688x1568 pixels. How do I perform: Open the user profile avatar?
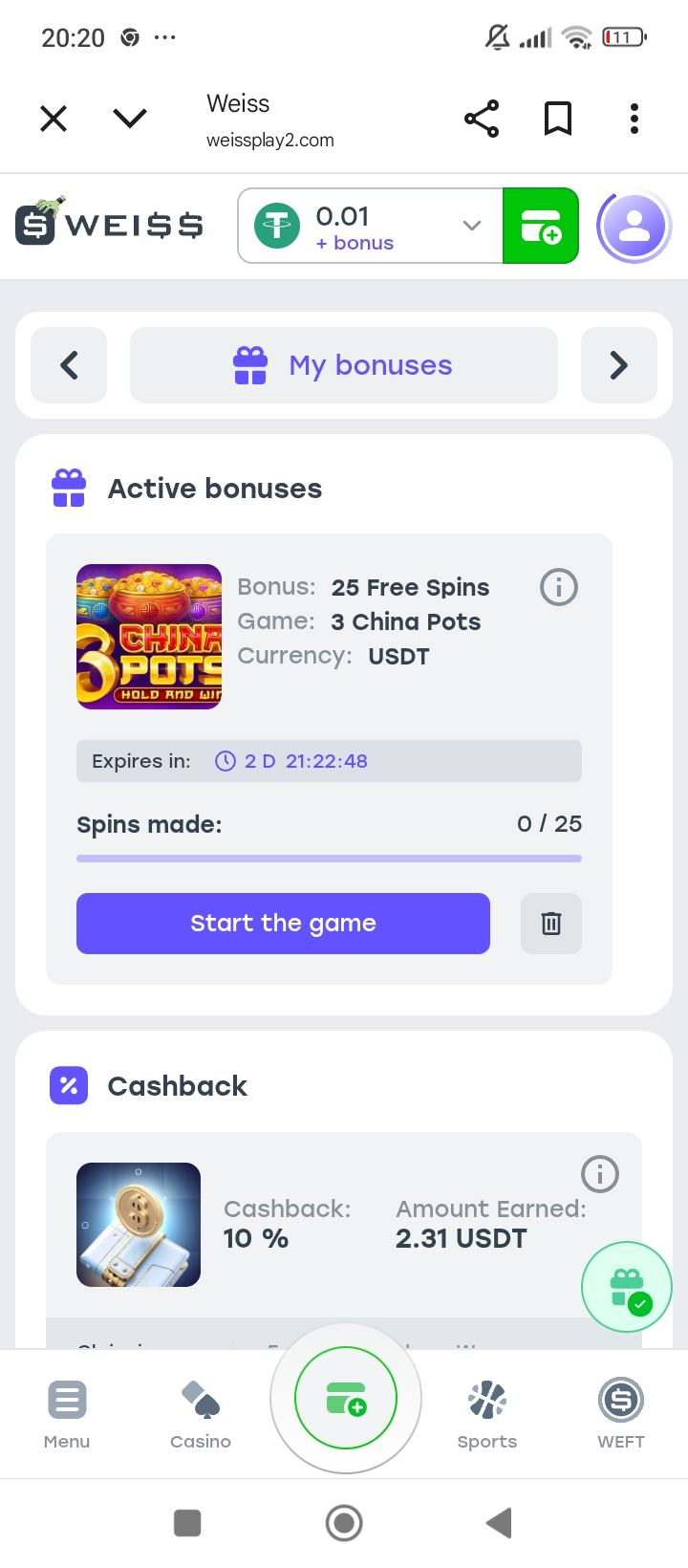coord(634,227)
